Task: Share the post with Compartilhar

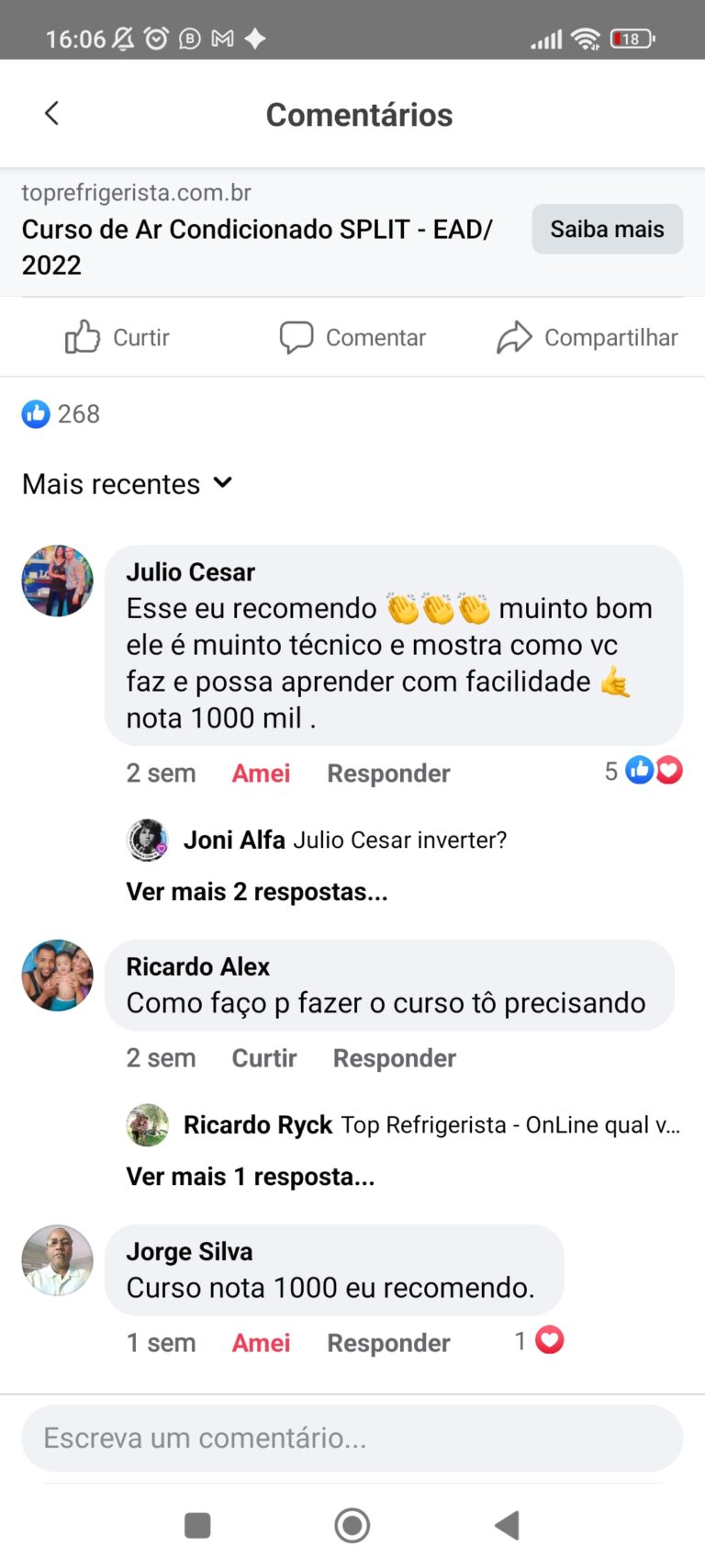Action: tap(587, 337)
